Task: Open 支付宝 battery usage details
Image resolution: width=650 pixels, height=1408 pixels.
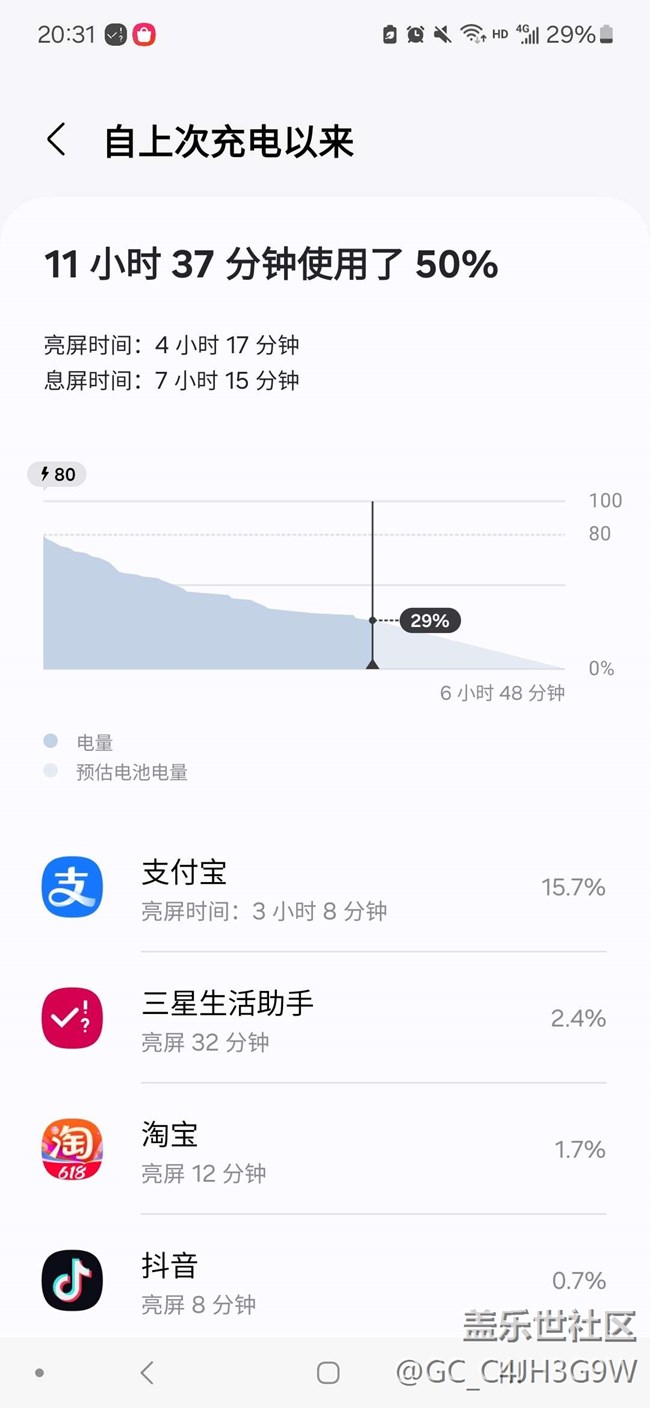Action: click(x=325, y=888)
